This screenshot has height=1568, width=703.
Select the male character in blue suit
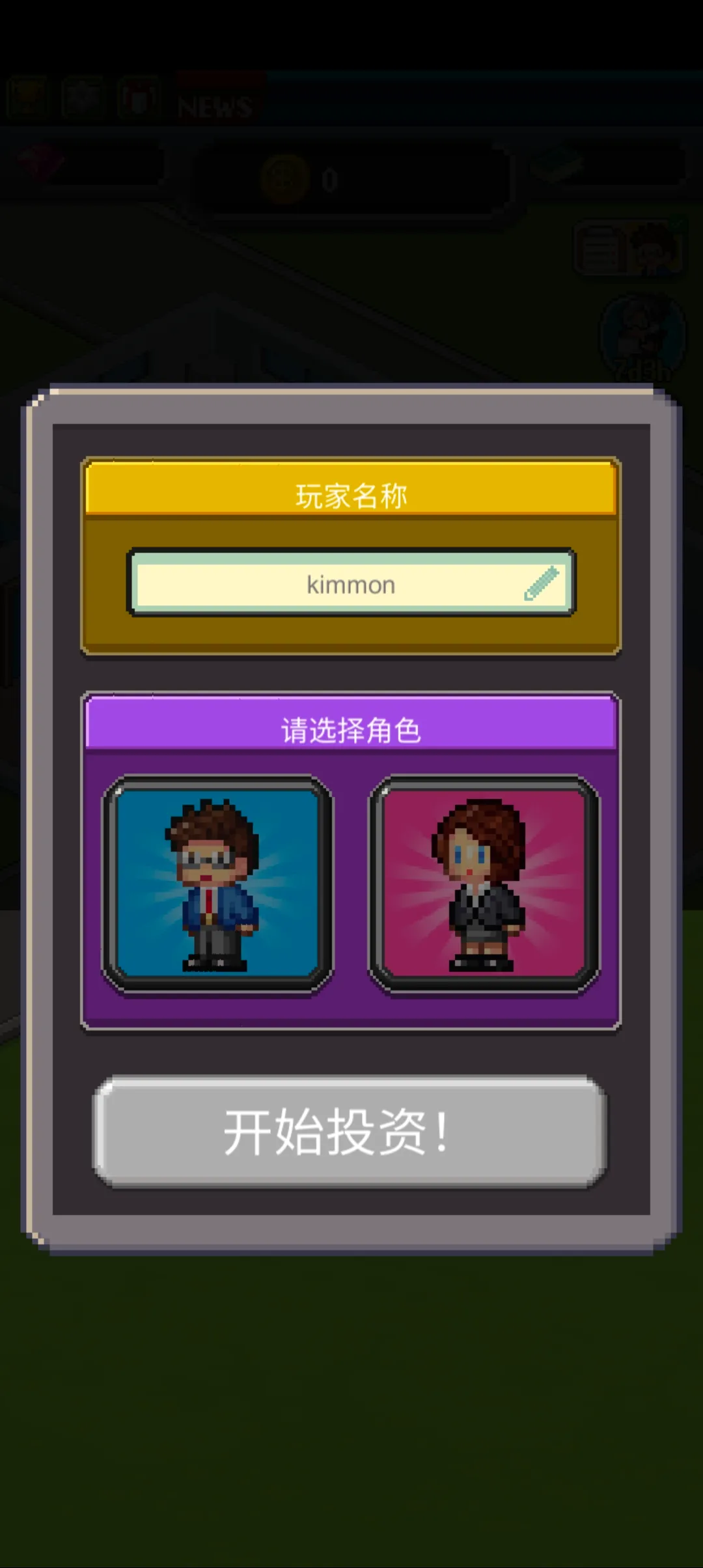pos(217,884)
